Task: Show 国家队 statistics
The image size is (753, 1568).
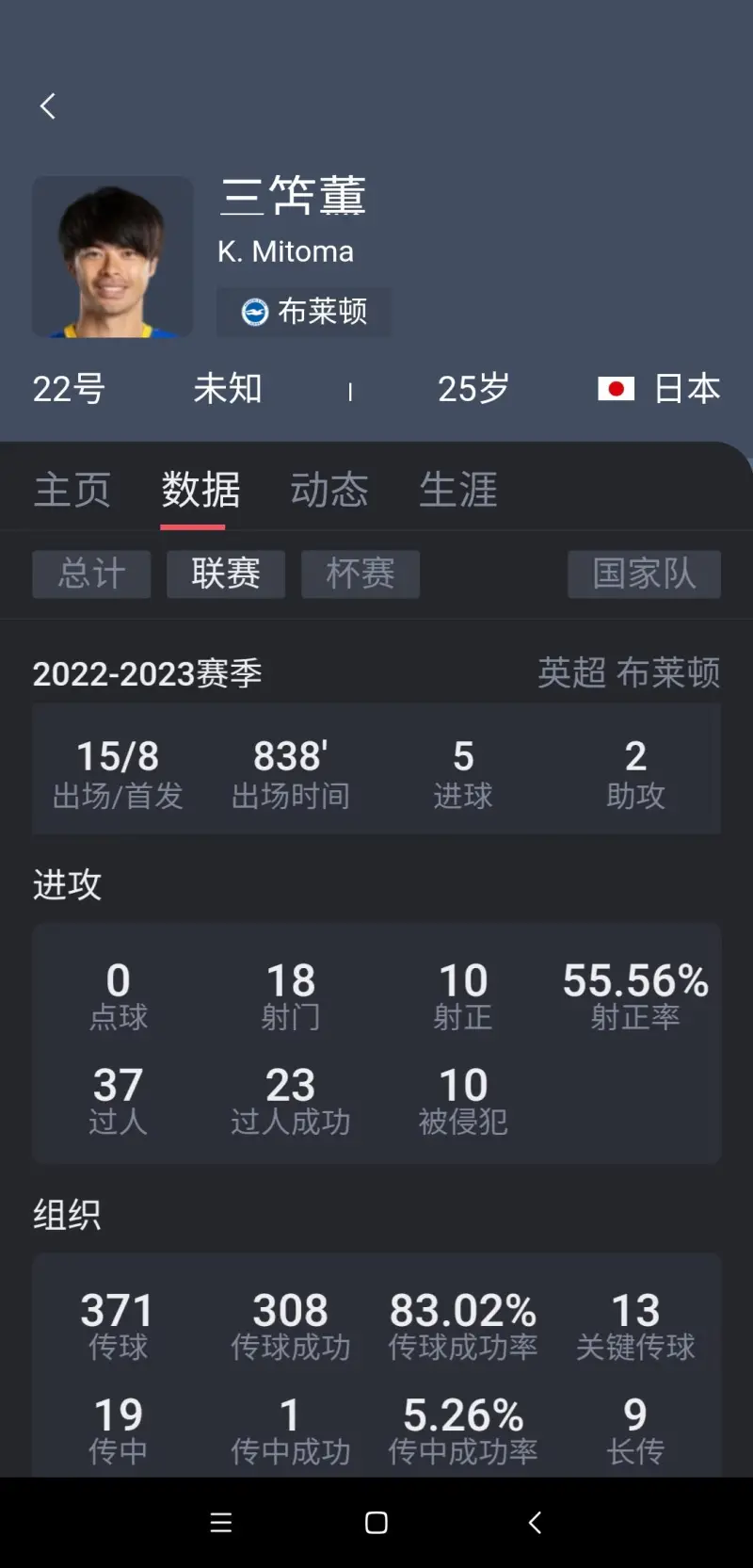Action: coord(644,574)
